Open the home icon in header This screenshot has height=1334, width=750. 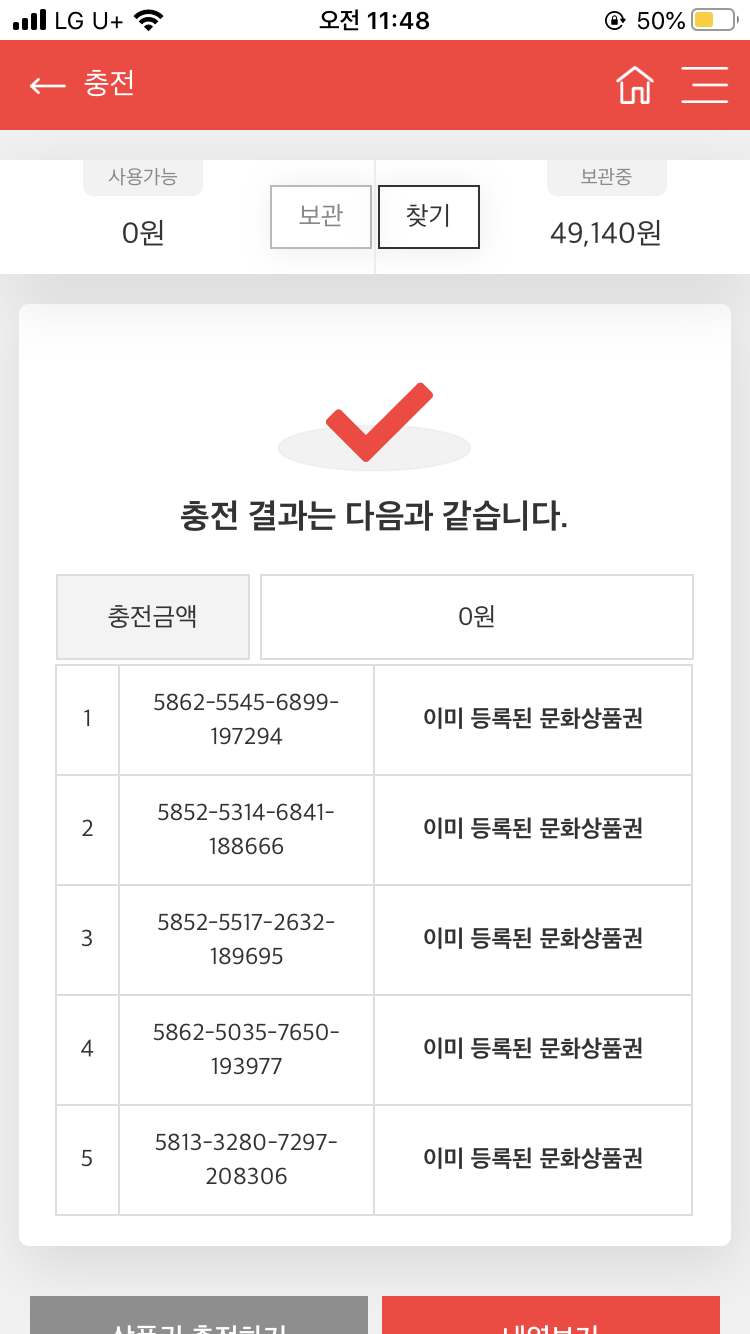(x=635, y=85)
